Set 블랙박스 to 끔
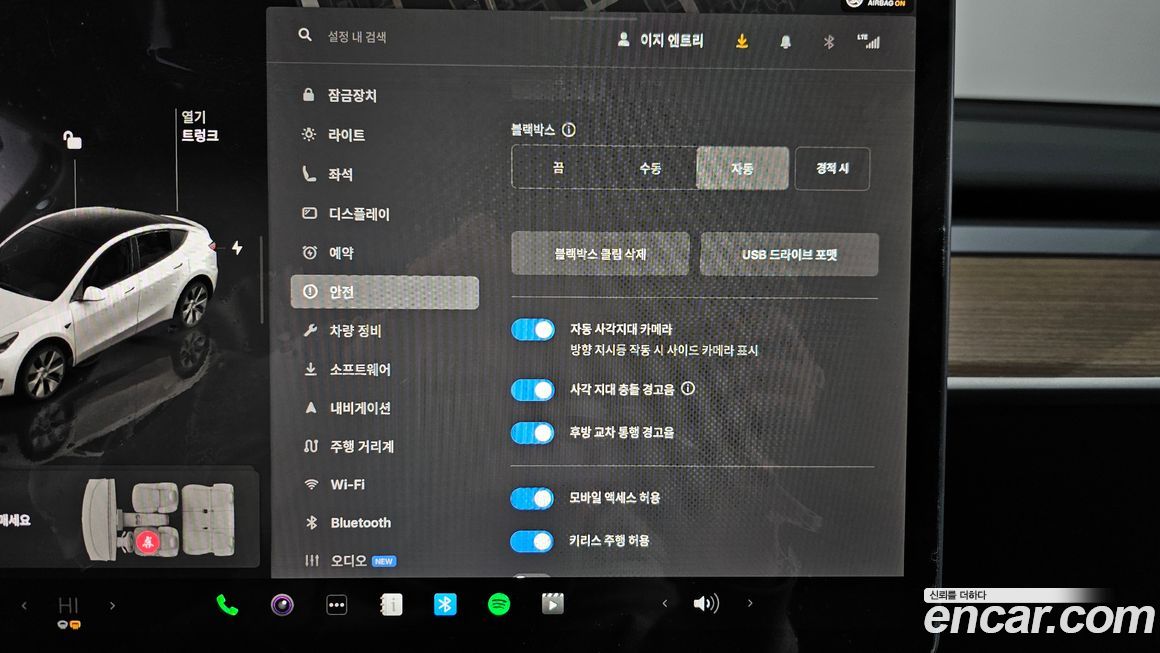1160x653 pixels. tap(558, 168)
